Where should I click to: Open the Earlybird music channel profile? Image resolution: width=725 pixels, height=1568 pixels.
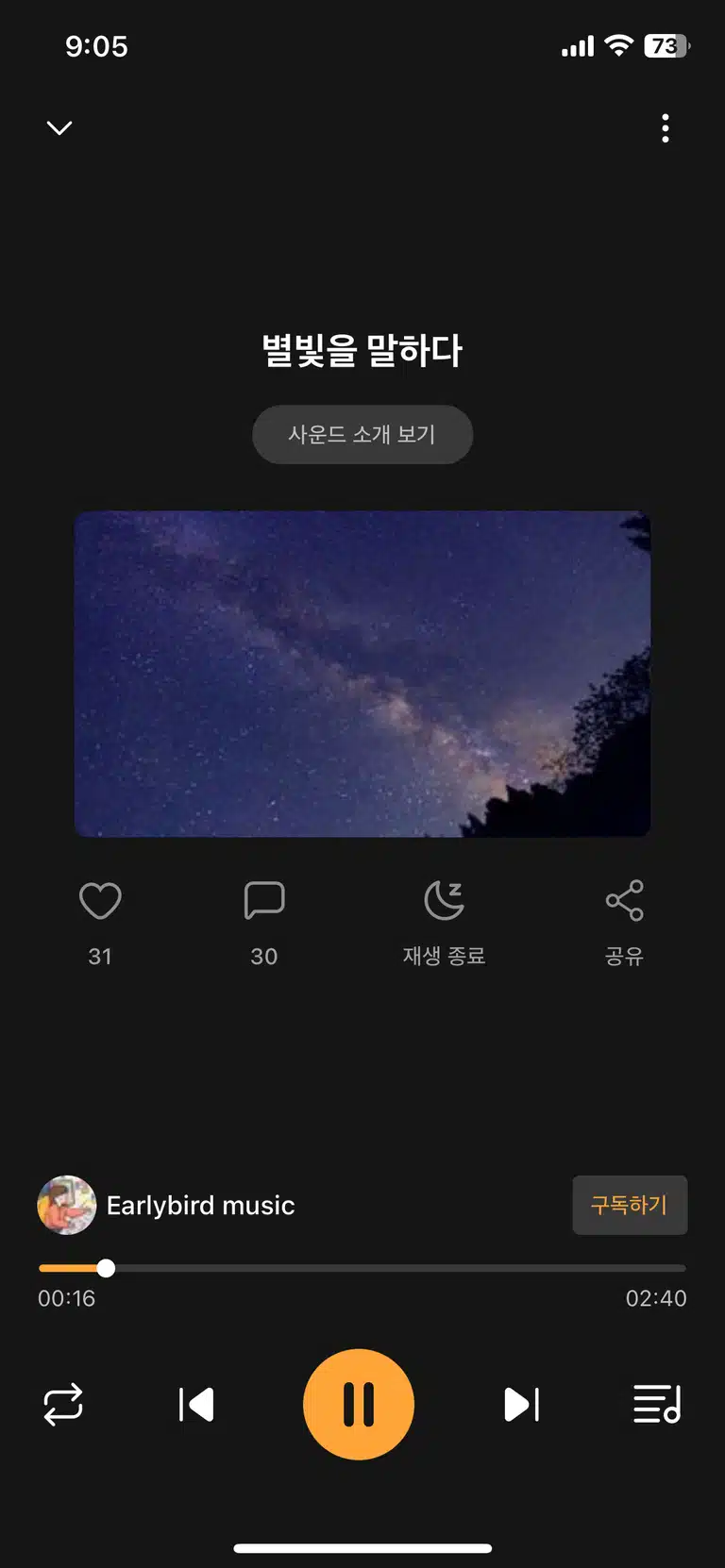tap(166, 1205)
